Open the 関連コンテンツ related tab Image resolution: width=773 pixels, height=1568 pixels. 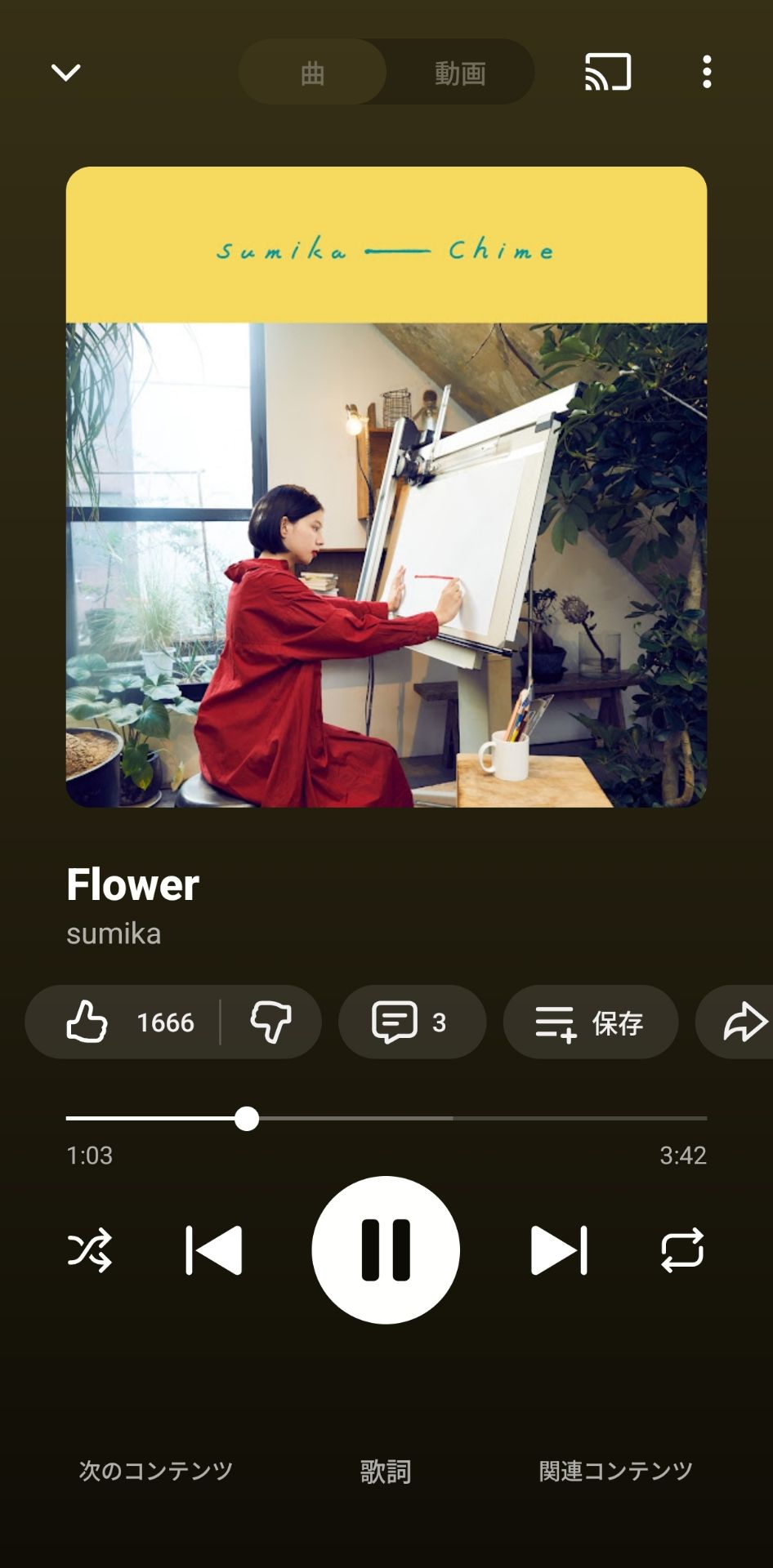click(x=616, y=1471)
